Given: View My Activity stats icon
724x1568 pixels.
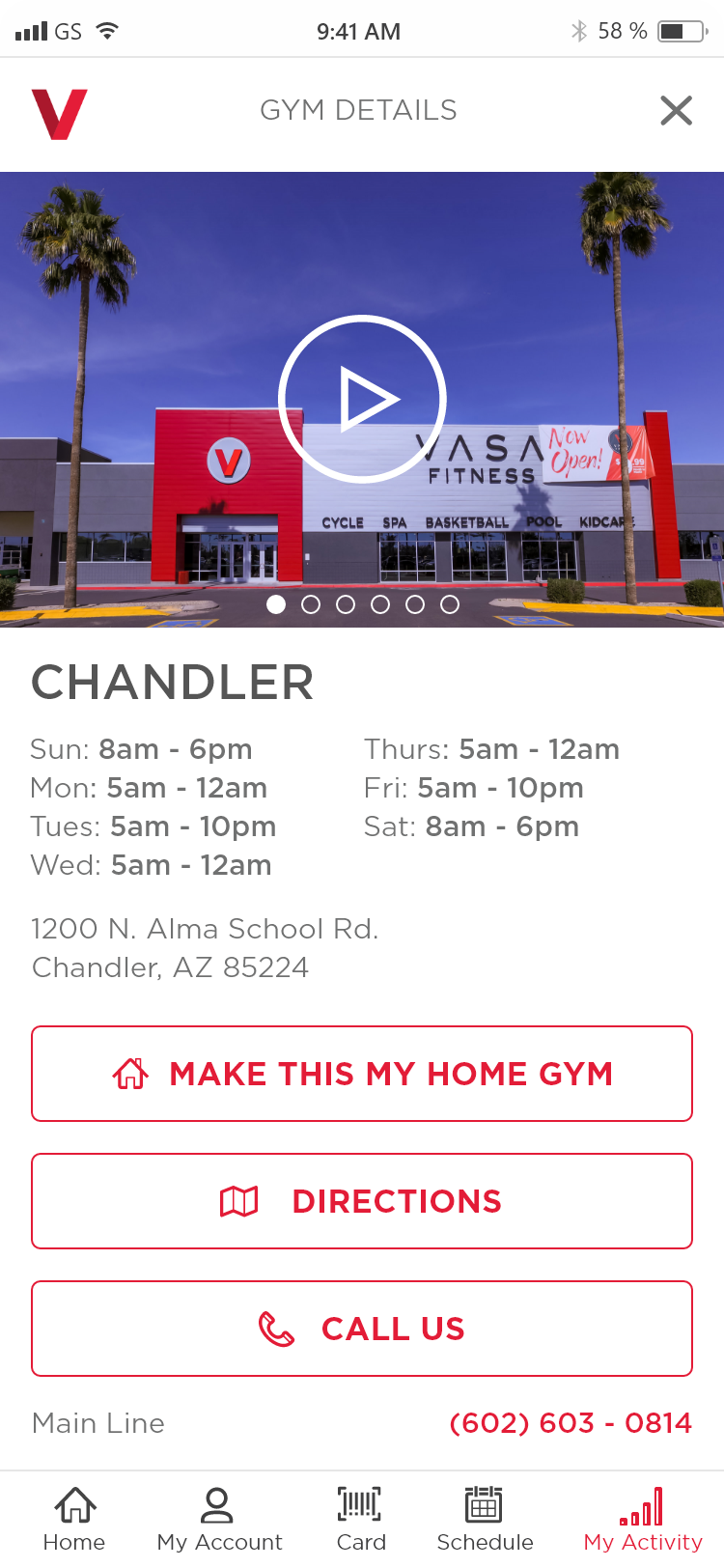Looking at the screenshot, I should 642,1503.
